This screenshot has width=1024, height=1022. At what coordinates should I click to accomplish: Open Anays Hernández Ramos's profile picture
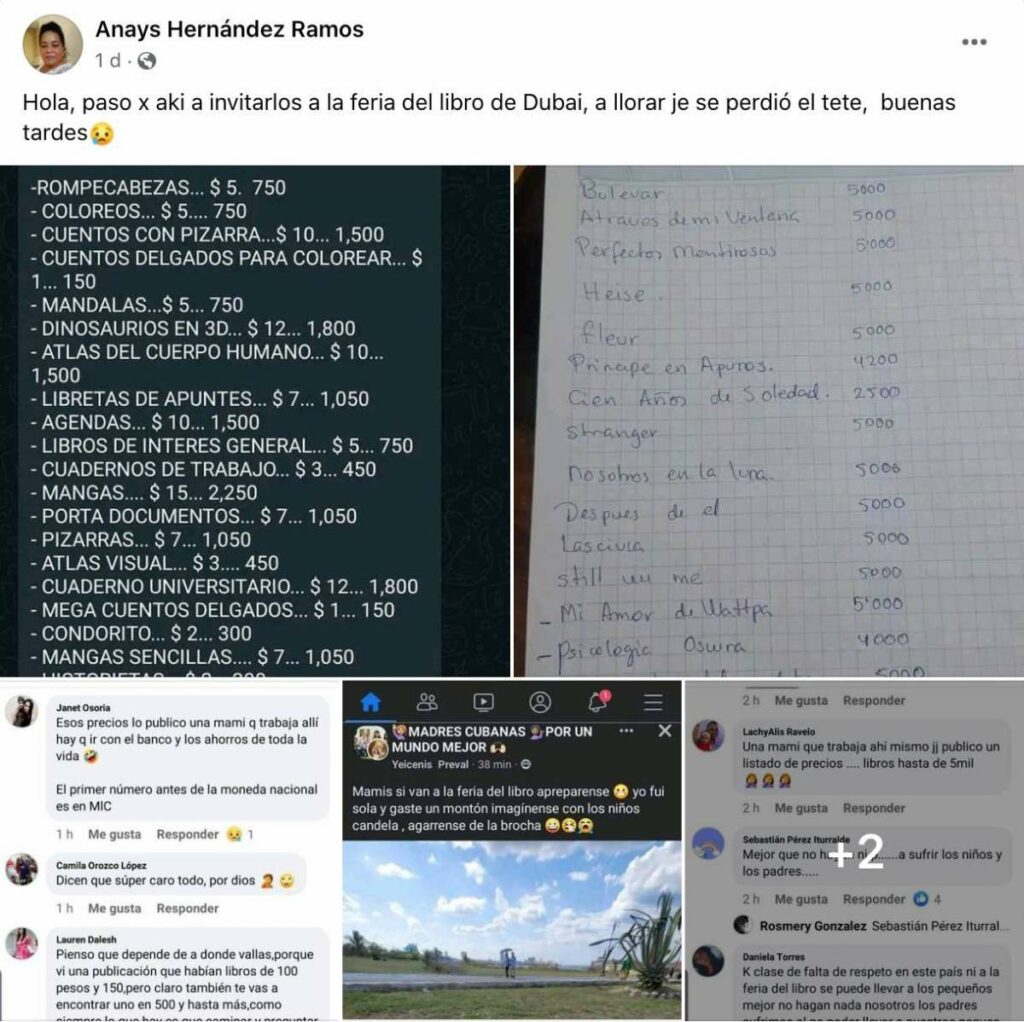click(52, 45)
